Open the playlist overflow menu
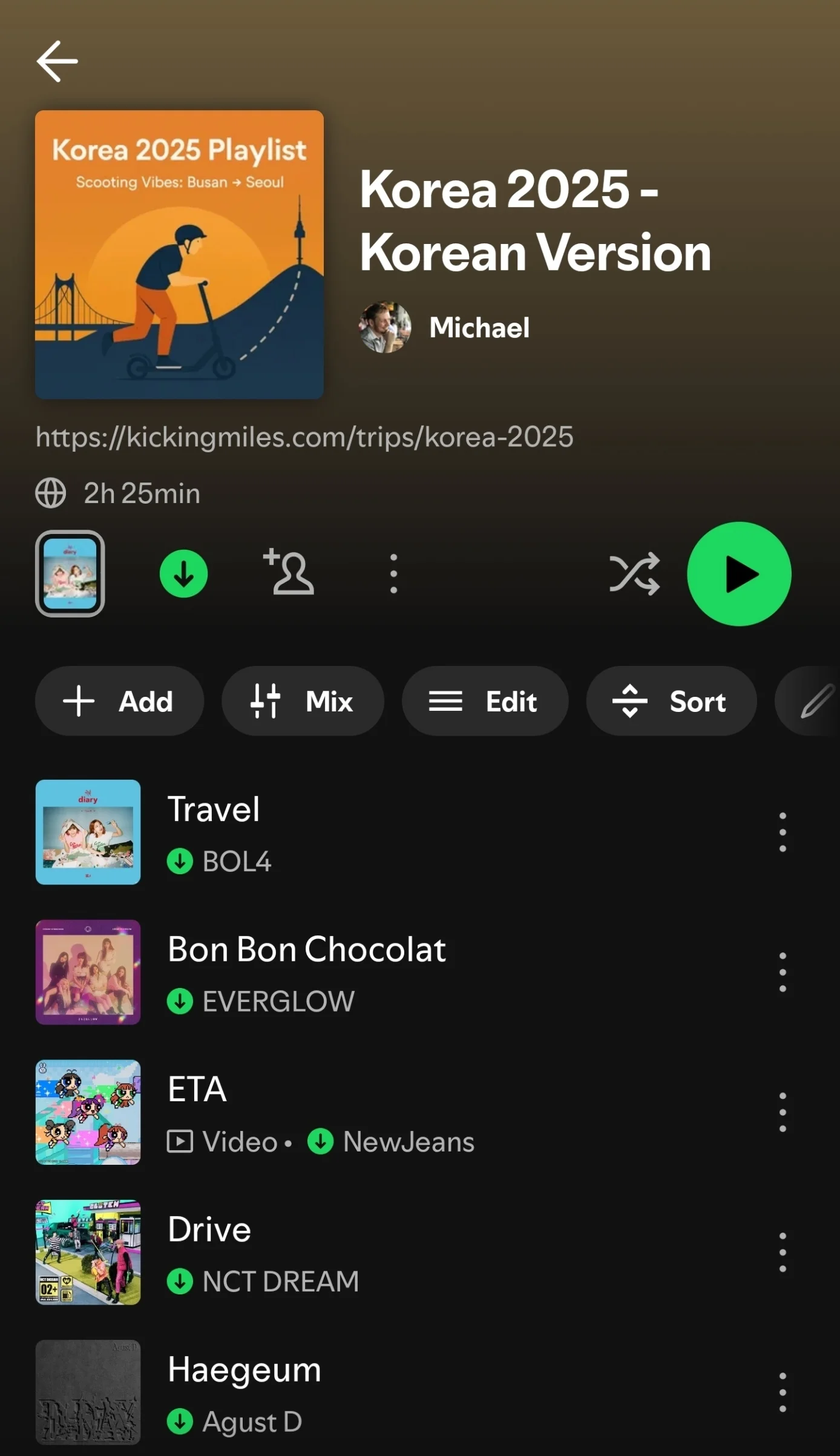840x1456 pixels. [x=393, y=573]
